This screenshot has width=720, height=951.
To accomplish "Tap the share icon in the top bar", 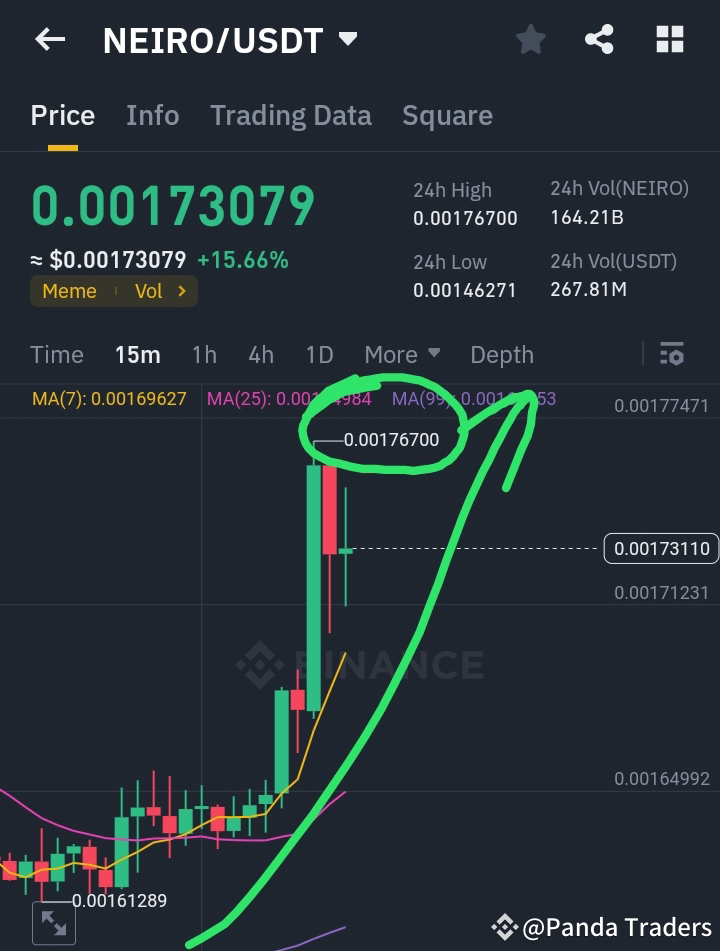I will [x=599, y=39].
